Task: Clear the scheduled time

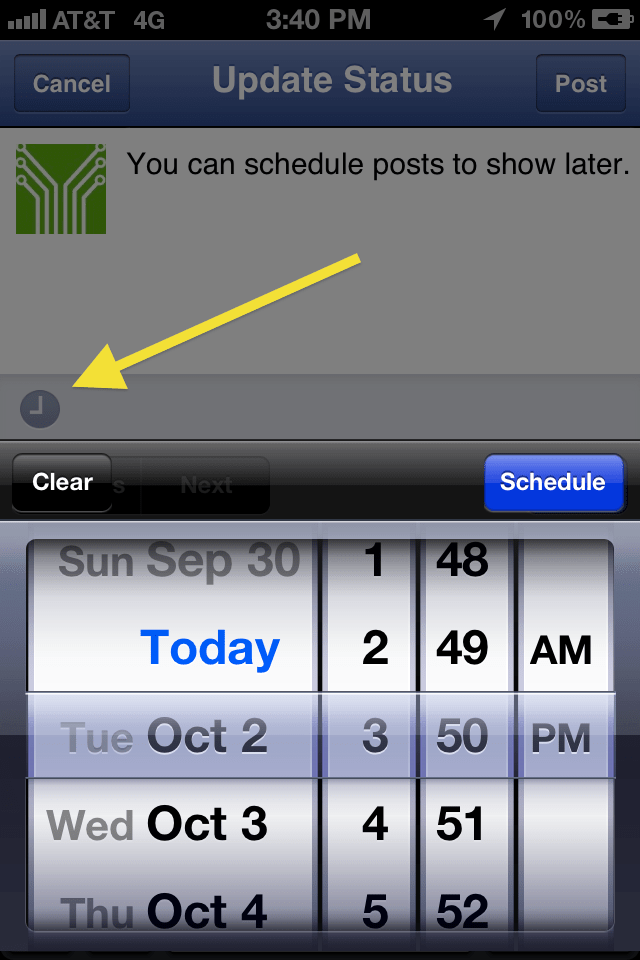Action: (x=62, y=482)
